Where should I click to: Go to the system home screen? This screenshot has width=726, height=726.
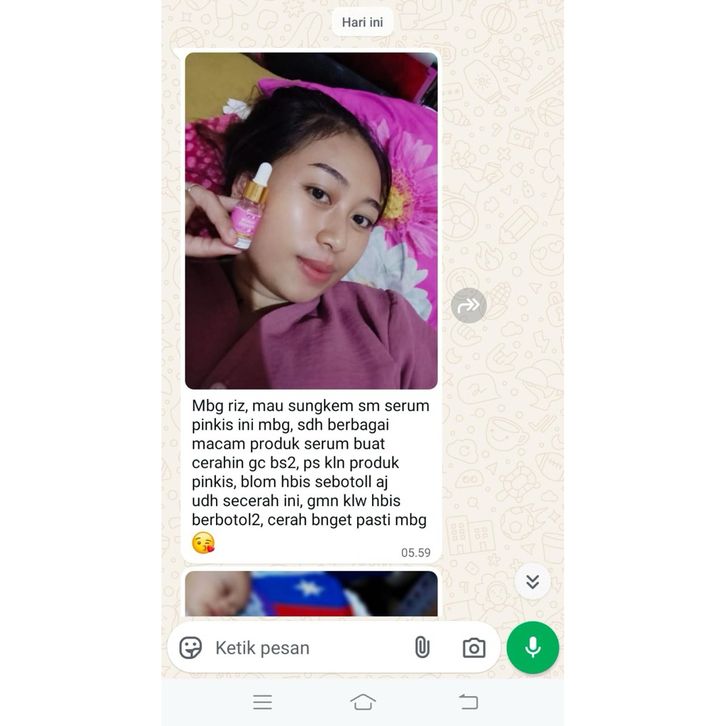pos(363,702)
